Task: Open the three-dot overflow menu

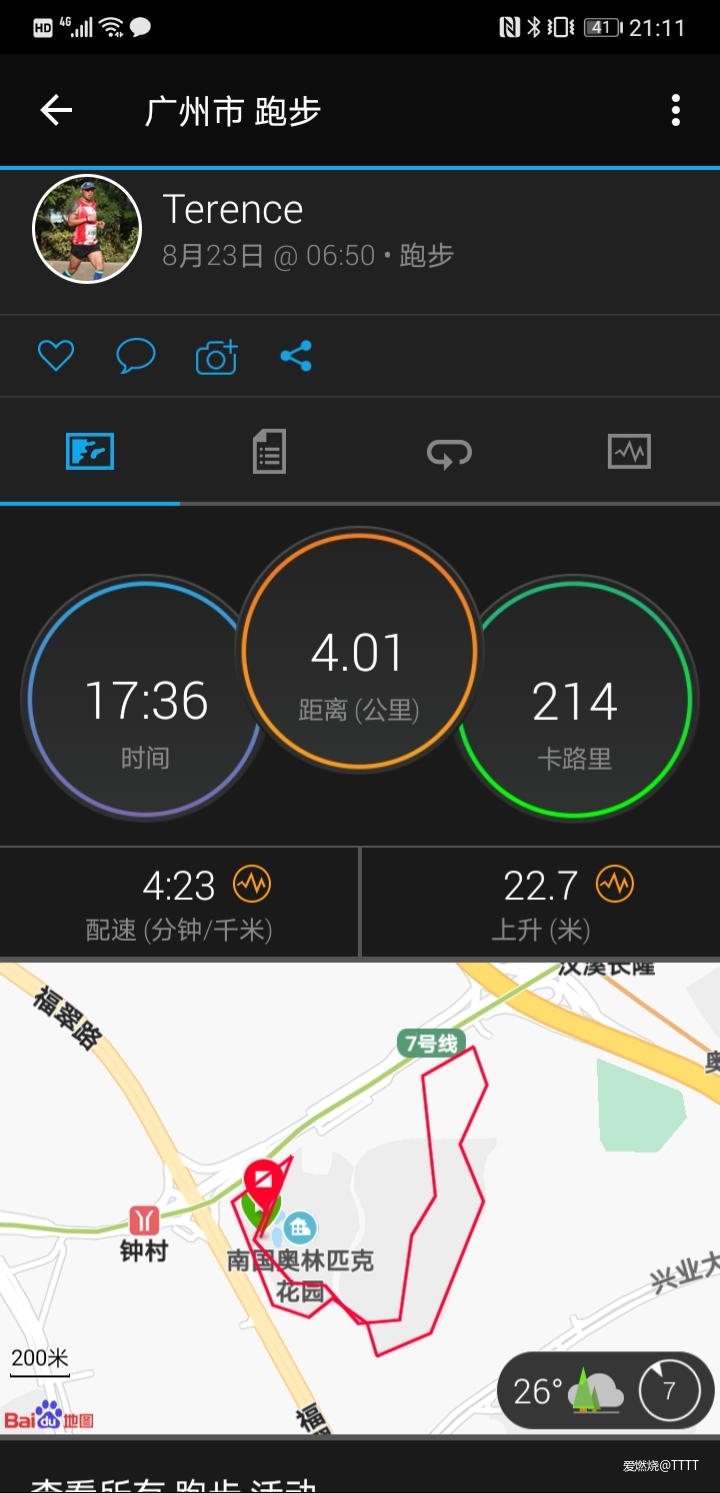Action: click(x=676, y=111)
